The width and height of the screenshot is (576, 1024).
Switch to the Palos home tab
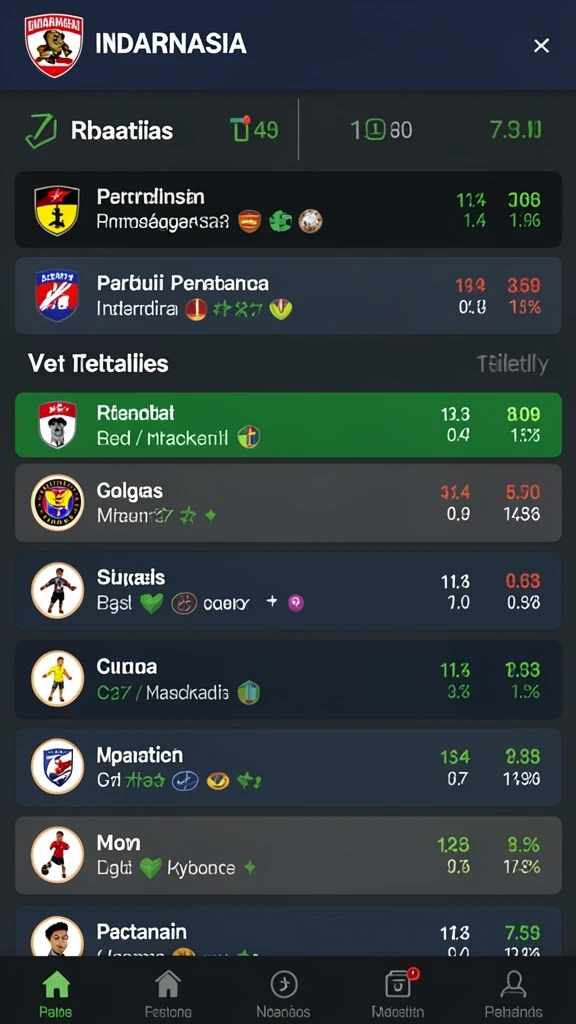56,994
